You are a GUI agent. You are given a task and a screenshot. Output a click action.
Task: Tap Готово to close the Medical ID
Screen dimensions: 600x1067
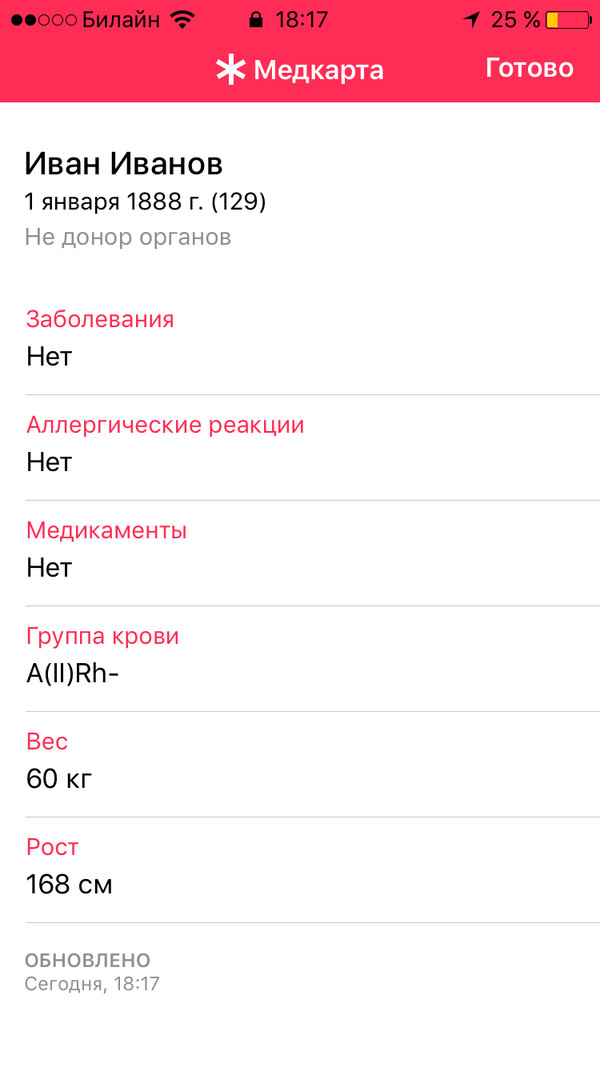click(x=529, y=68)
